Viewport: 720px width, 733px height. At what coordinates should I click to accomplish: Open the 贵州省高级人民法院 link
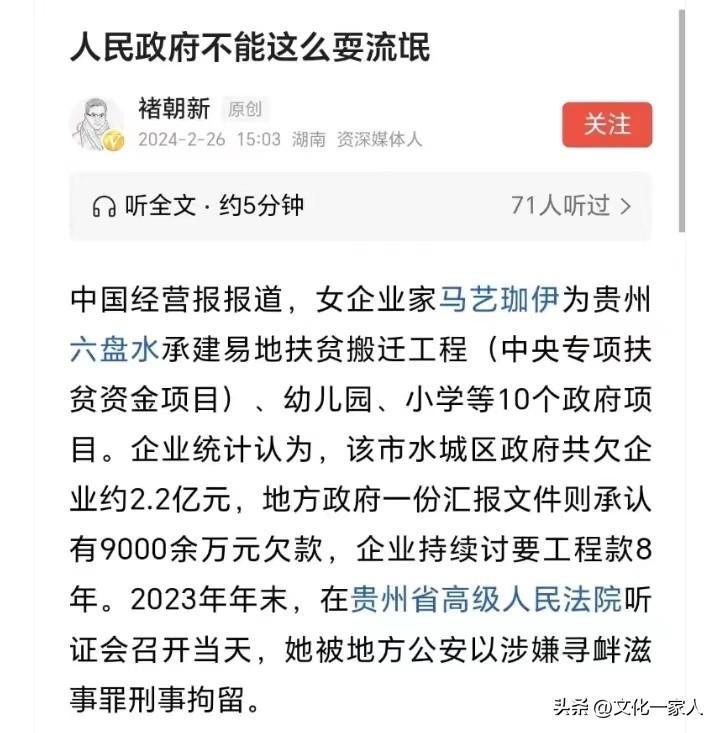coord(485,600)
